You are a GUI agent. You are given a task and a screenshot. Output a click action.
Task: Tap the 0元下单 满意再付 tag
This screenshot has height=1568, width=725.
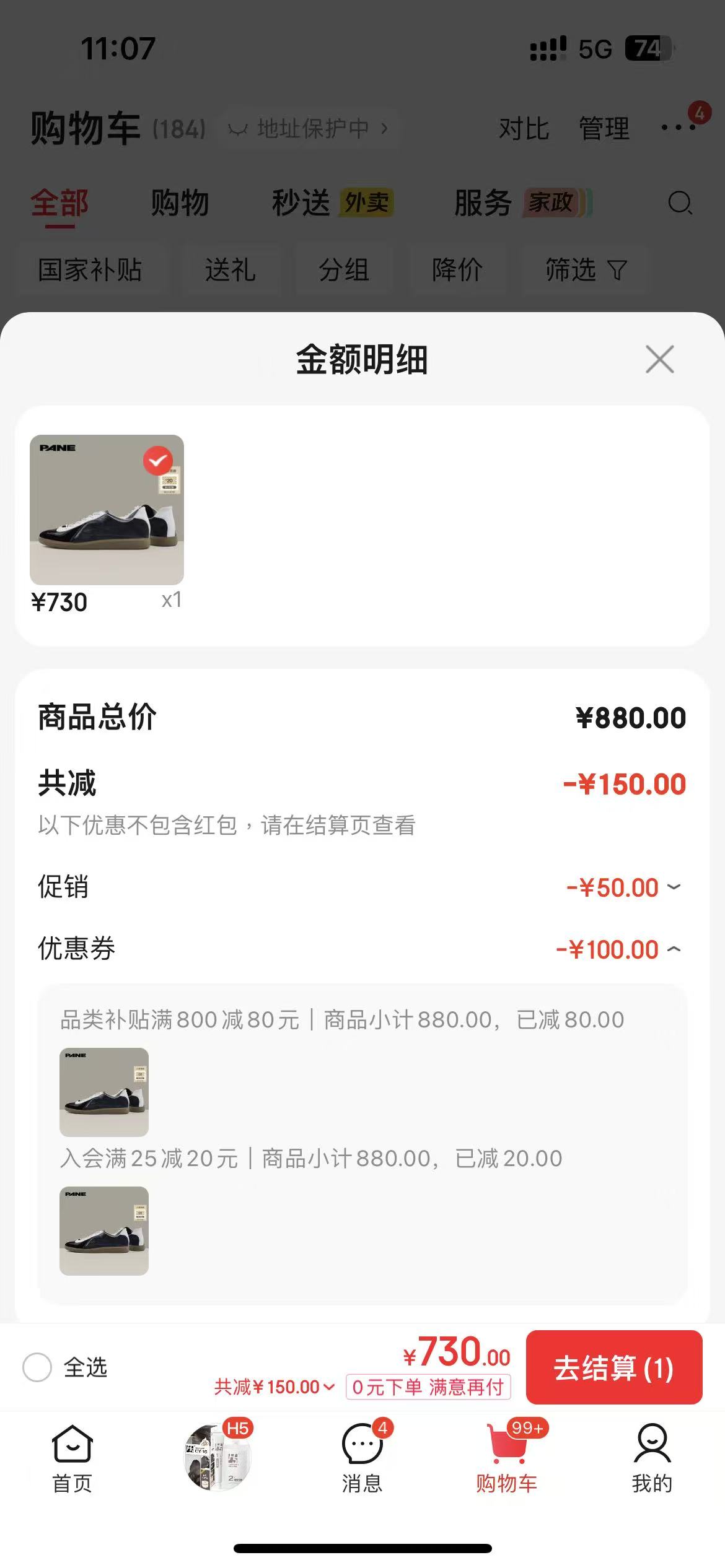tap(428, 1387)
